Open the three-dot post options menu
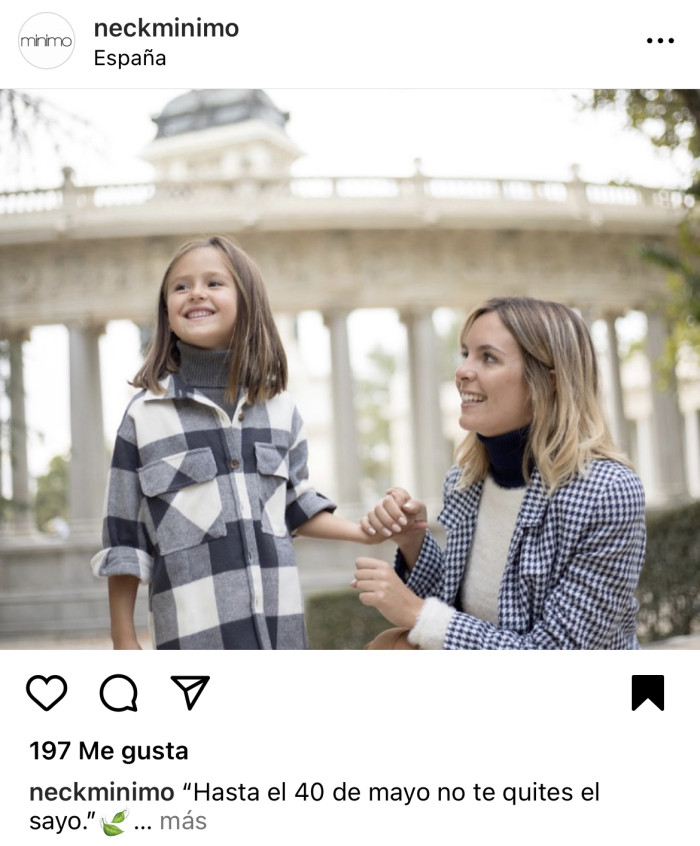 660,41
